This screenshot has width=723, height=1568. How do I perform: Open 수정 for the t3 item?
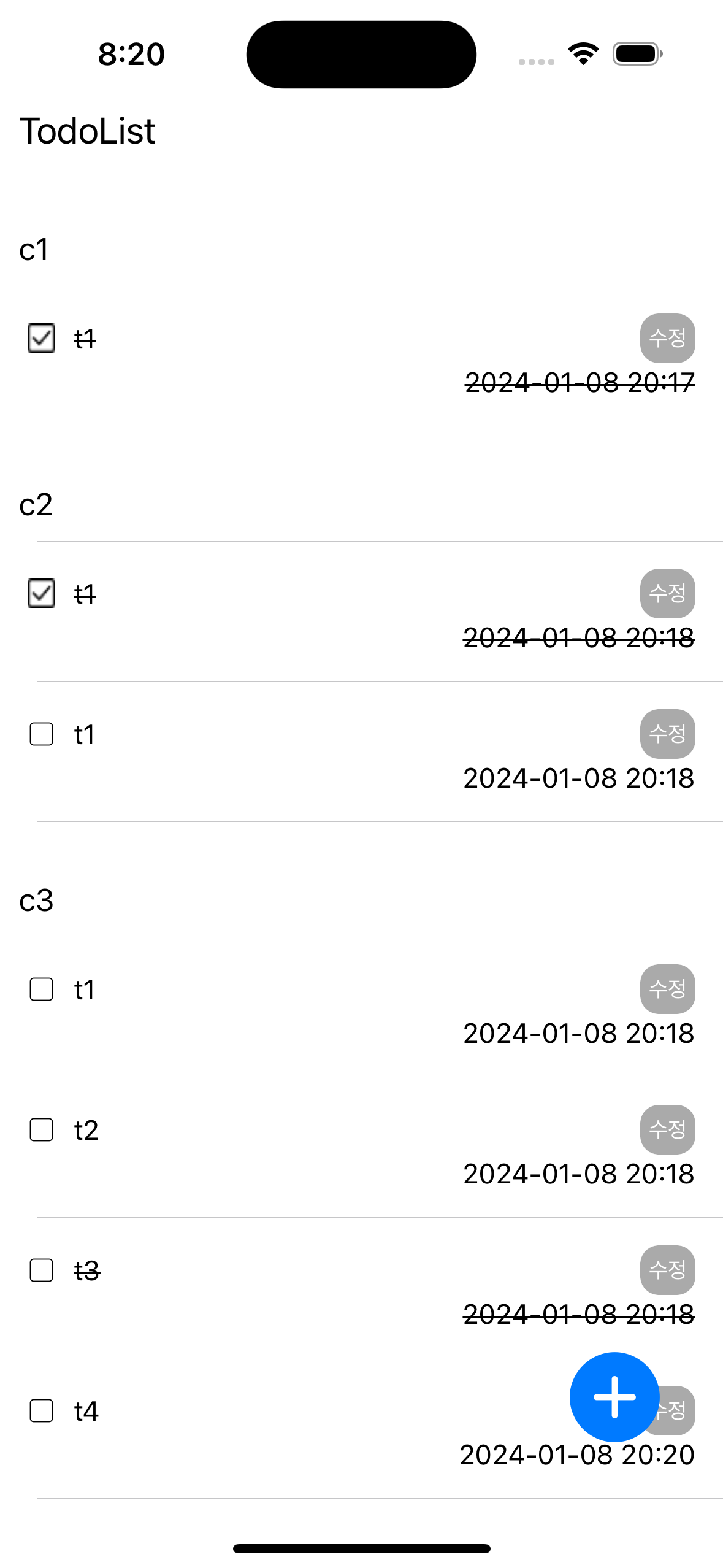click(x=667, y=1270)
